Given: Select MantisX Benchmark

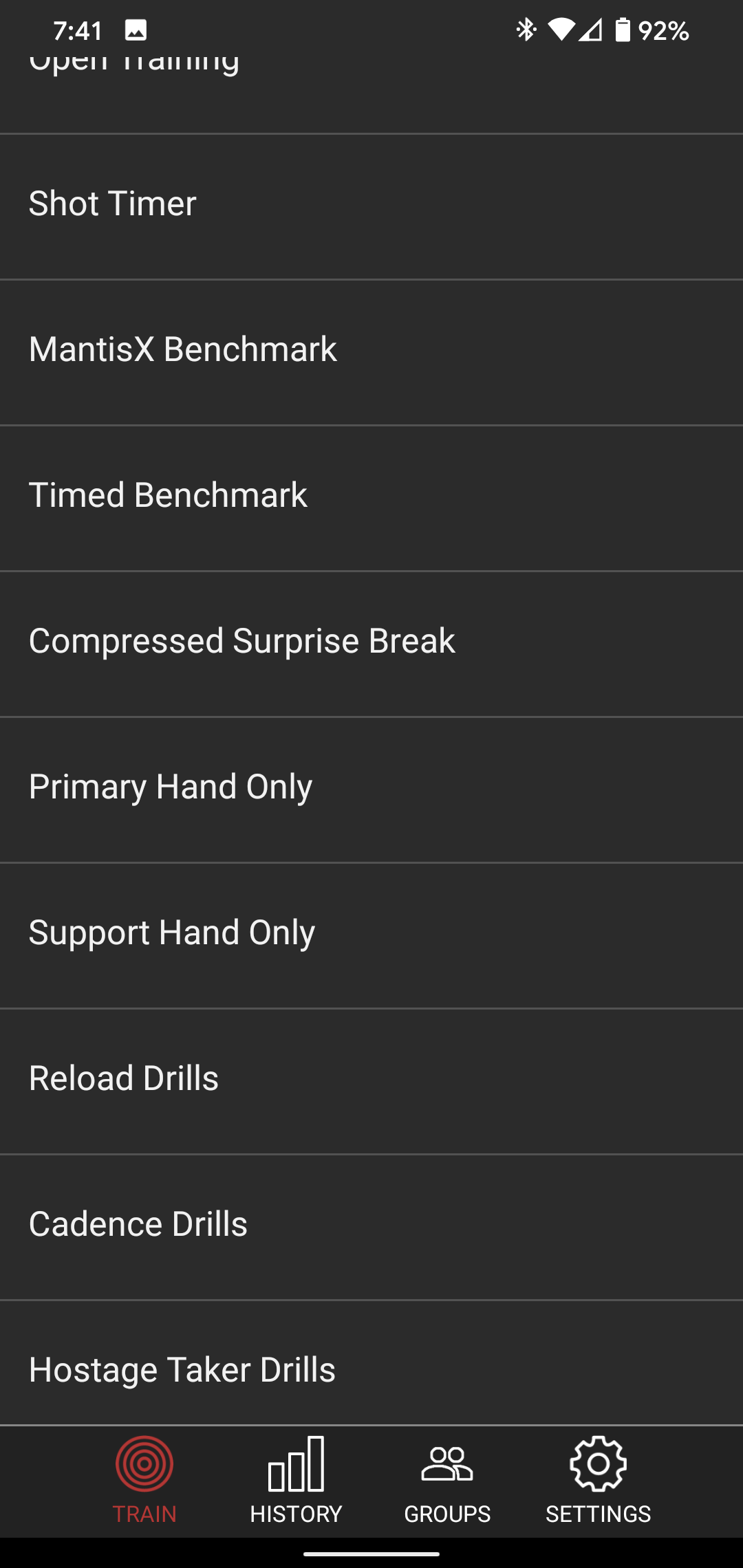Looking at the screenshot, I should 371,351.
